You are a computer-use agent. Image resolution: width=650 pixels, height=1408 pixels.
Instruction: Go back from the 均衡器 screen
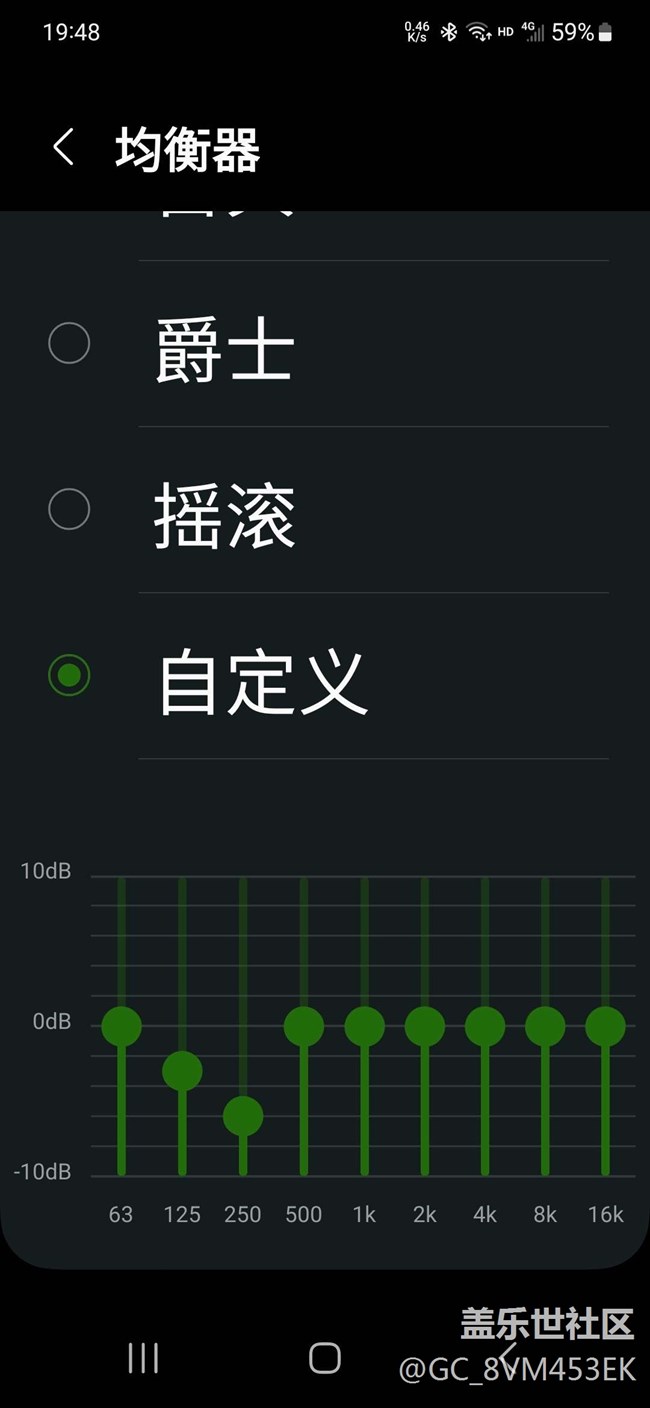(x=63, y=148)
